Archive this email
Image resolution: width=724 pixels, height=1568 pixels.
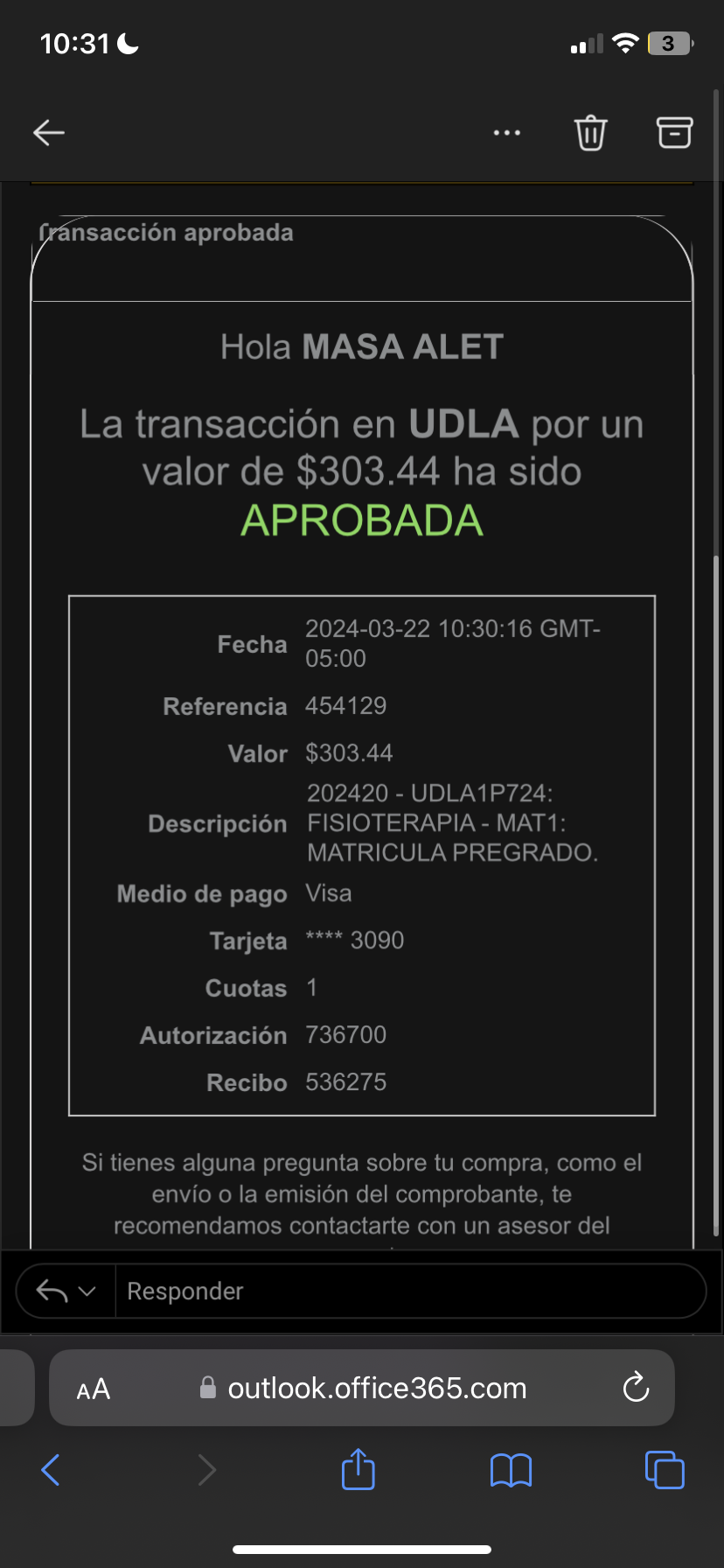point(674,132)
